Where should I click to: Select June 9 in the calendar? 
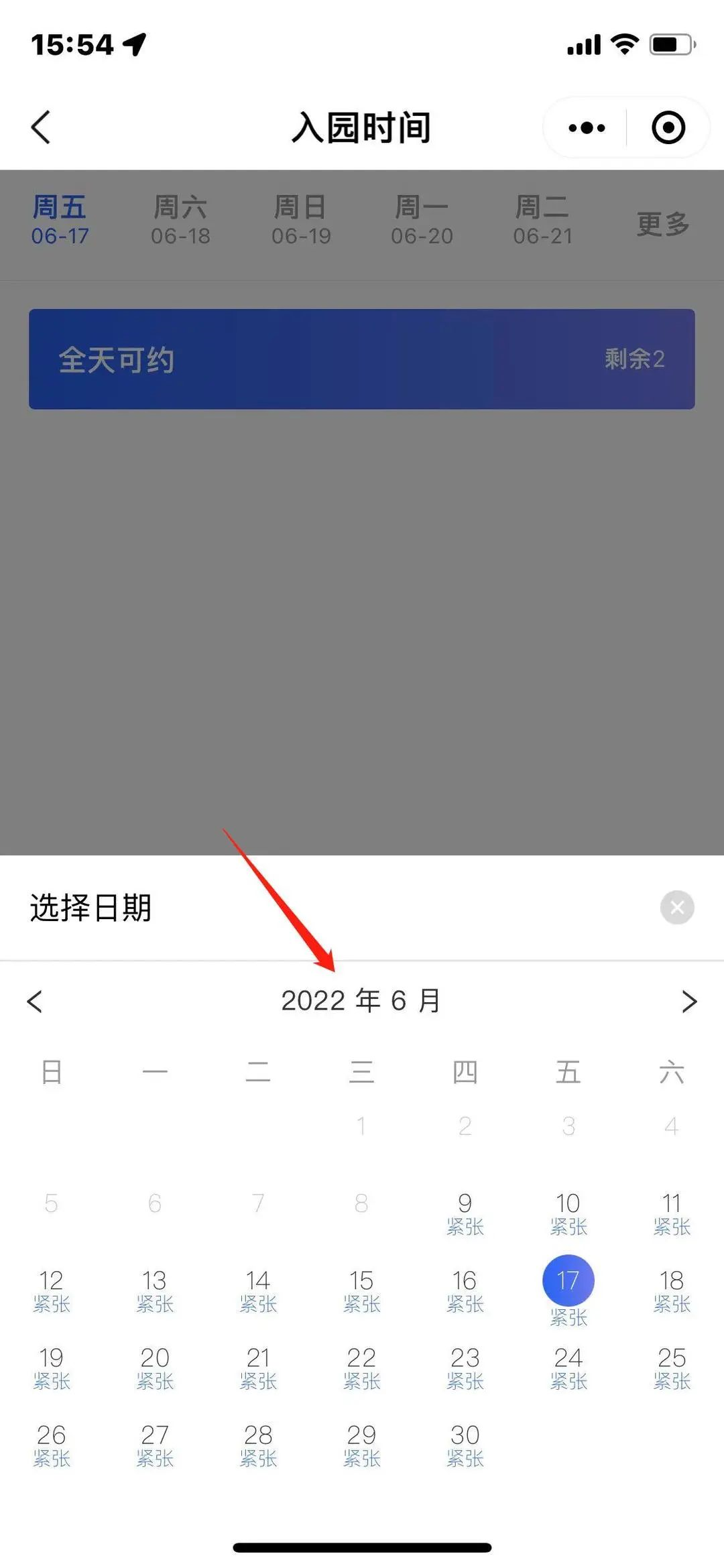465,1211
